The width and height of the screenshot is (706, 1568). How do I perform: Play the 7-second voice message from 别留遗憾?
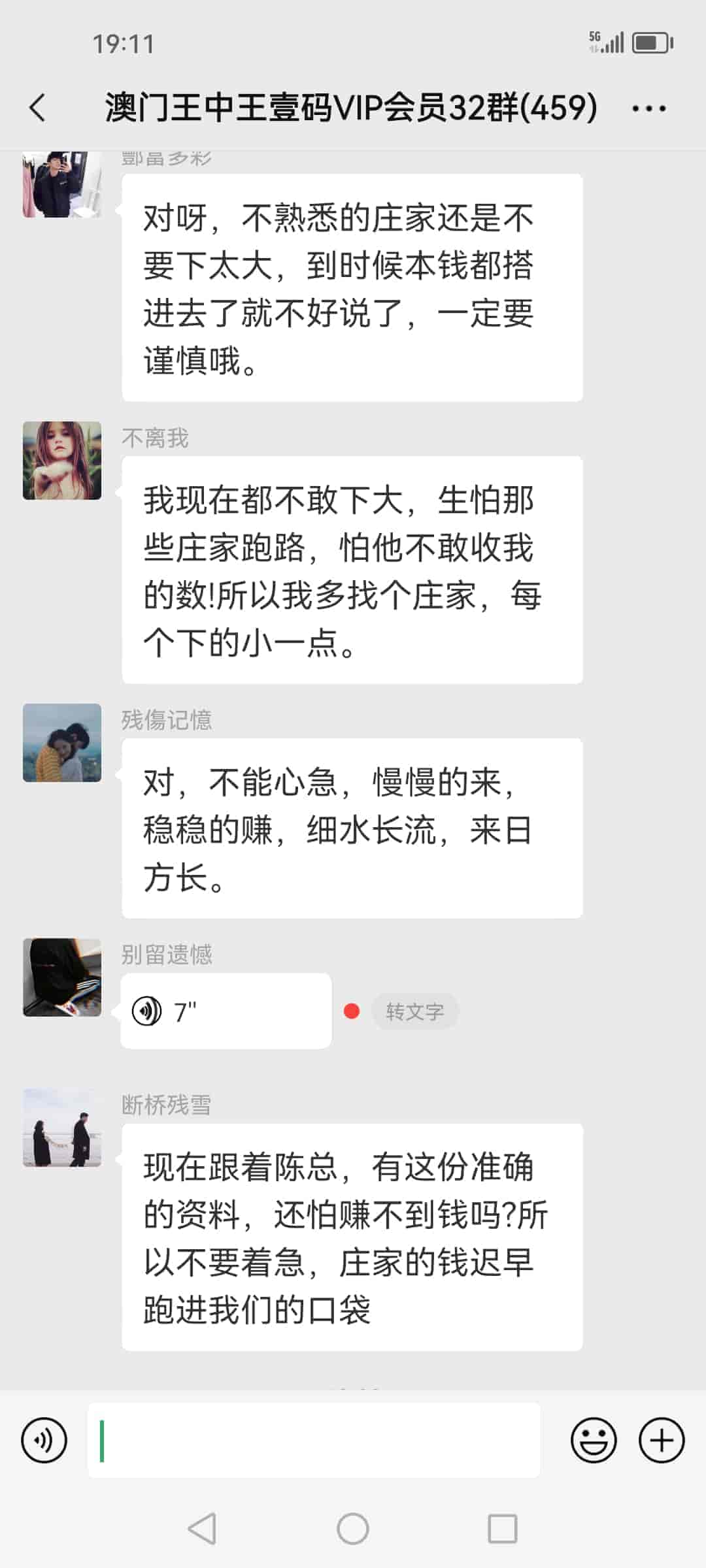coord(226,1011)
